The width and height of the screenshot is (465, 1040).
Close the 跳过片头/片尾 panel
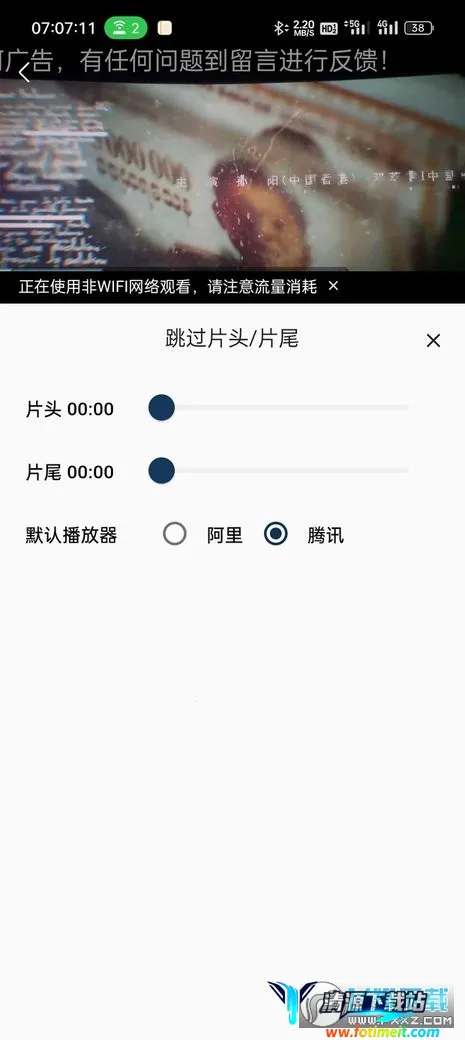point(433,341)
